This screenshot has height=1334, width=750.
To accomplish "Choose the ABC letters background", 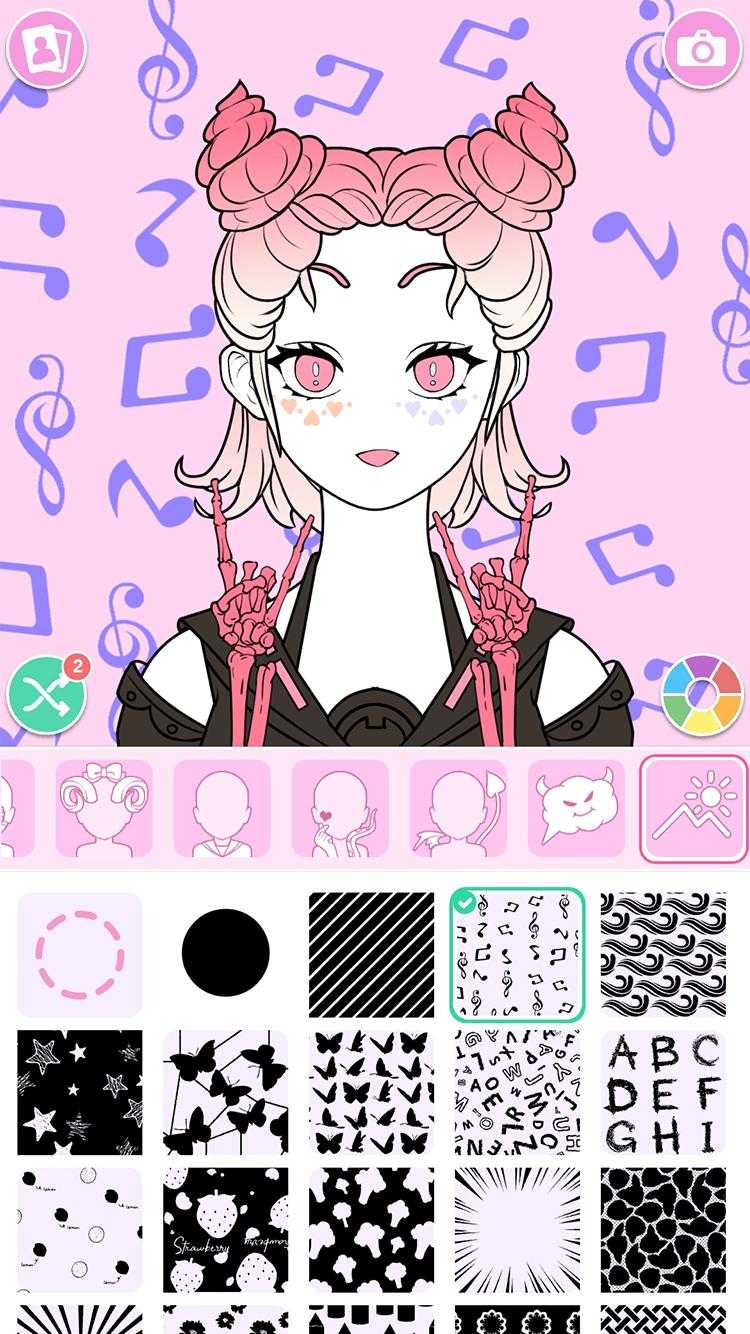I will click(x=663, y=1093).
